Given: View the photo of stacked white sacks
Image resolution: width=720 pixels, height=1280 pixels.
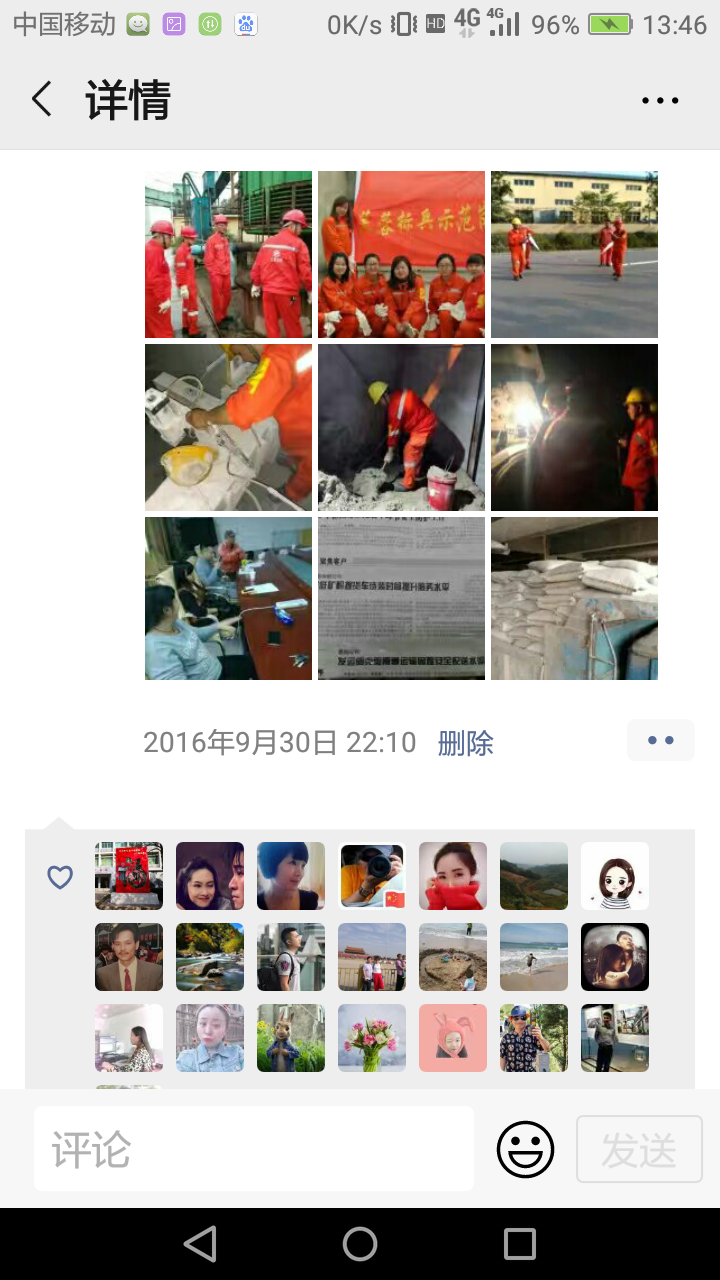Looking at the screenshot, I should (x=574, y=598).
